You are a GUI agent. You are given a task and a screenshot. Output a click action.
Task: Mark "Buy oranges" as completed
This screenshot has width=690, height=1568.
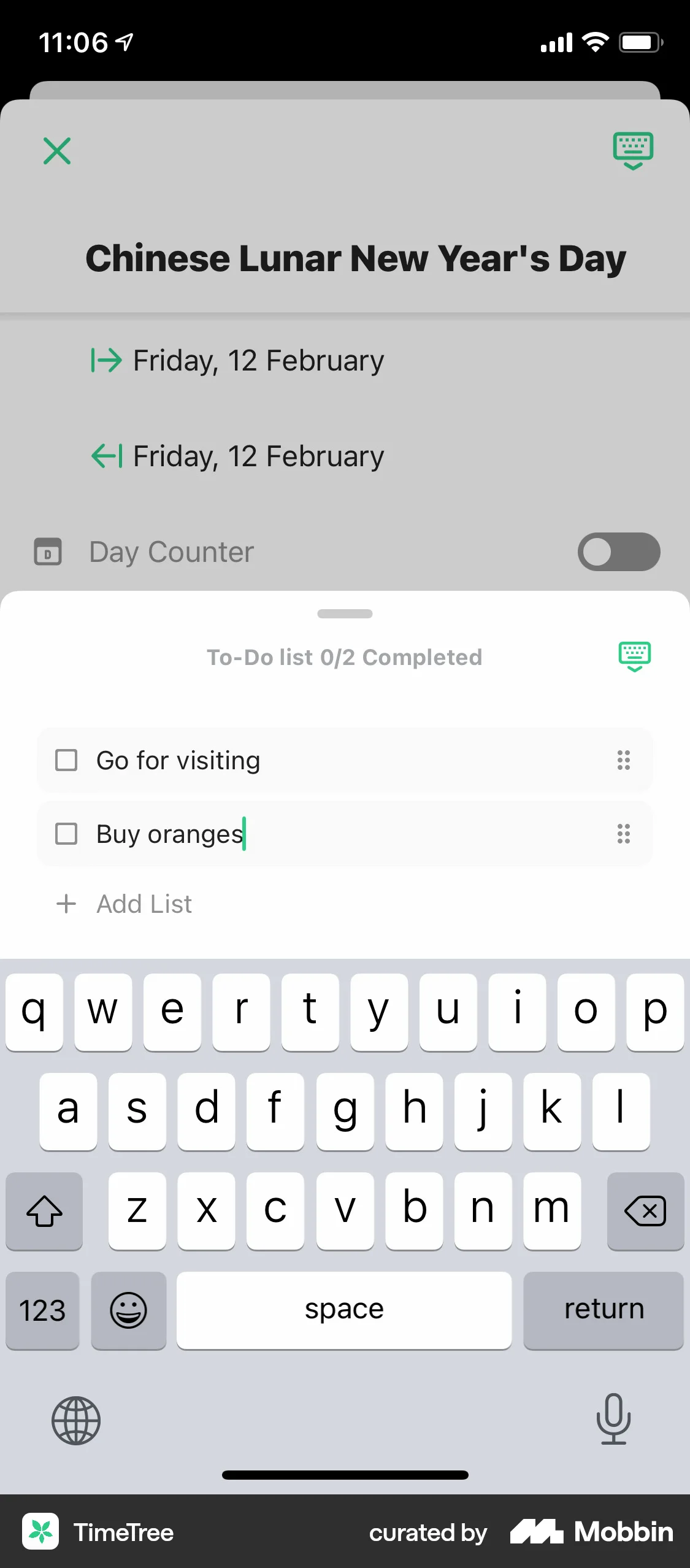66,834
